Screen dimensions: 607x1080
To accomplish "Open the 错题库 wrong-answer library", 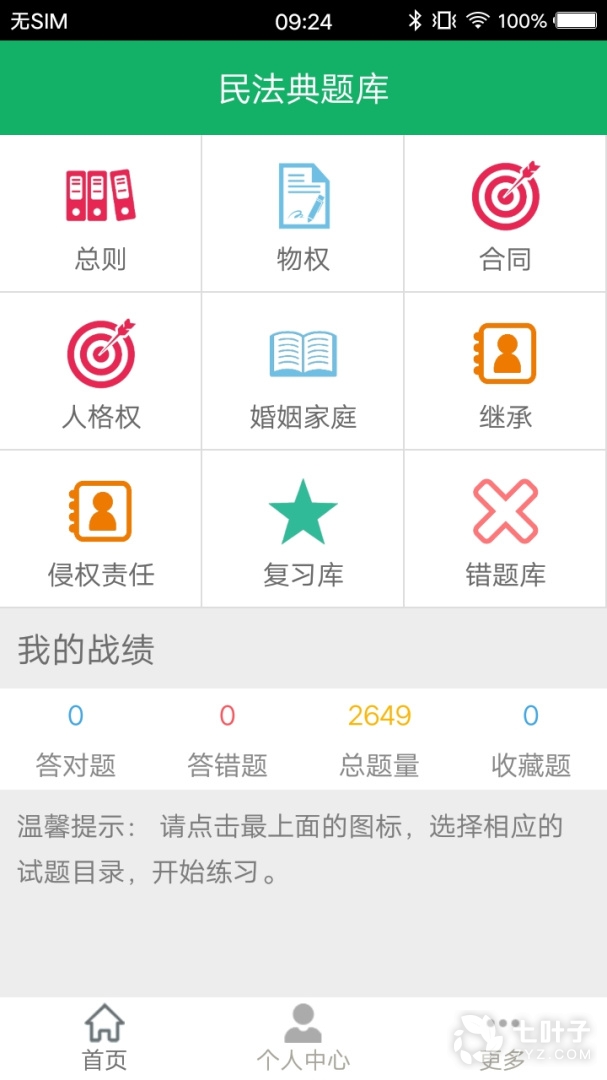I will [x=505, y=530].
